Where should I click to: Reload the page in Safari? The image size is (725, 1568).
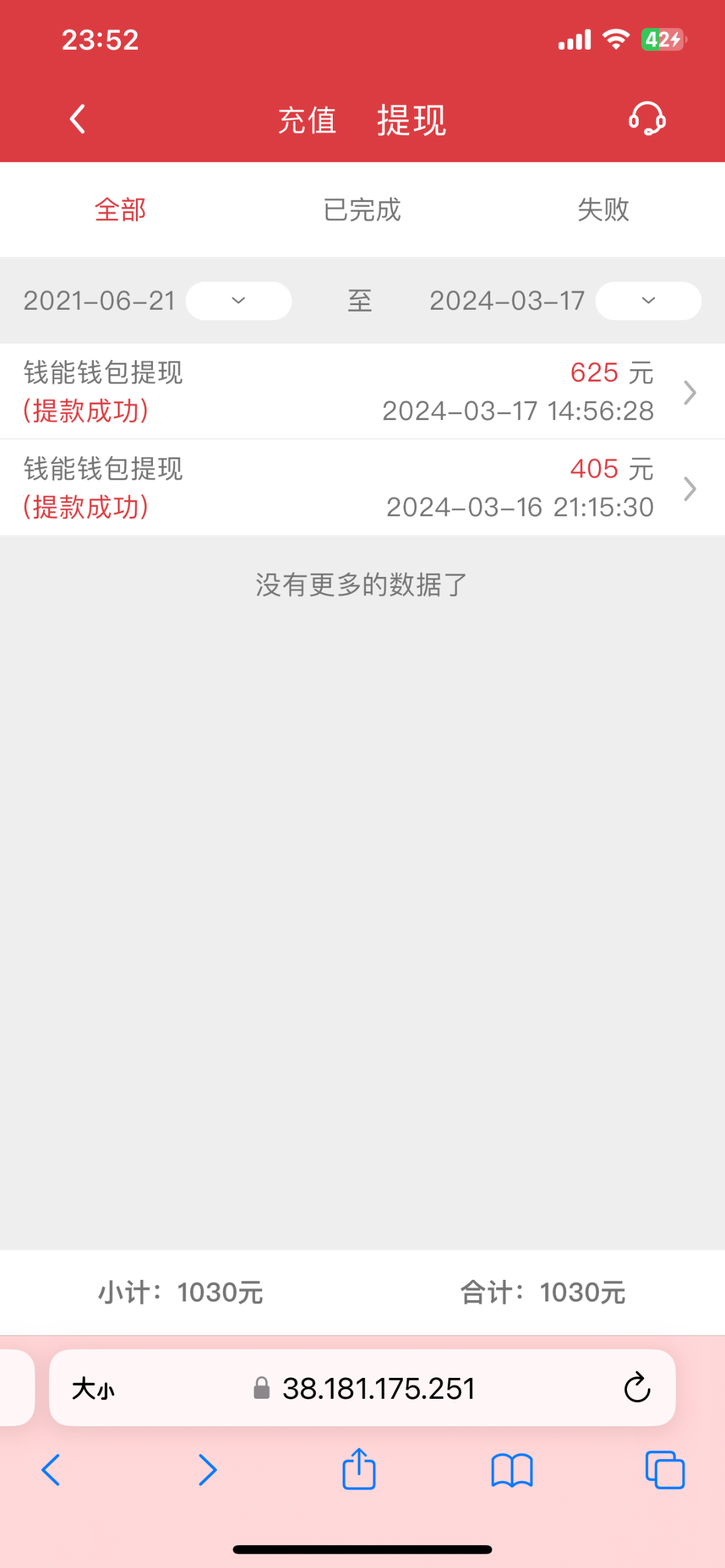pyautogui.click(x=637, y=1388)
